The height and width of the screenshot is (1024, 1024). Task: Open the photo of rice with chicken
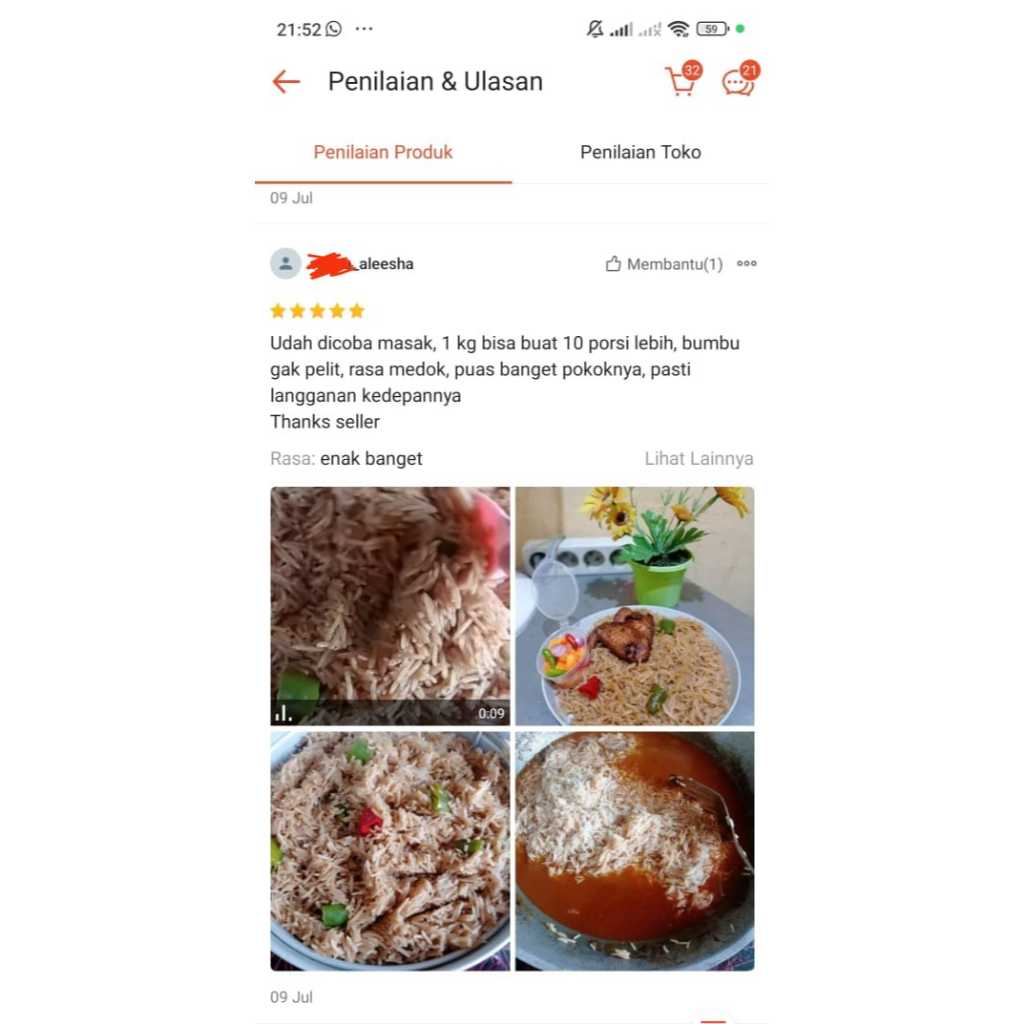[x=635, y=606]
